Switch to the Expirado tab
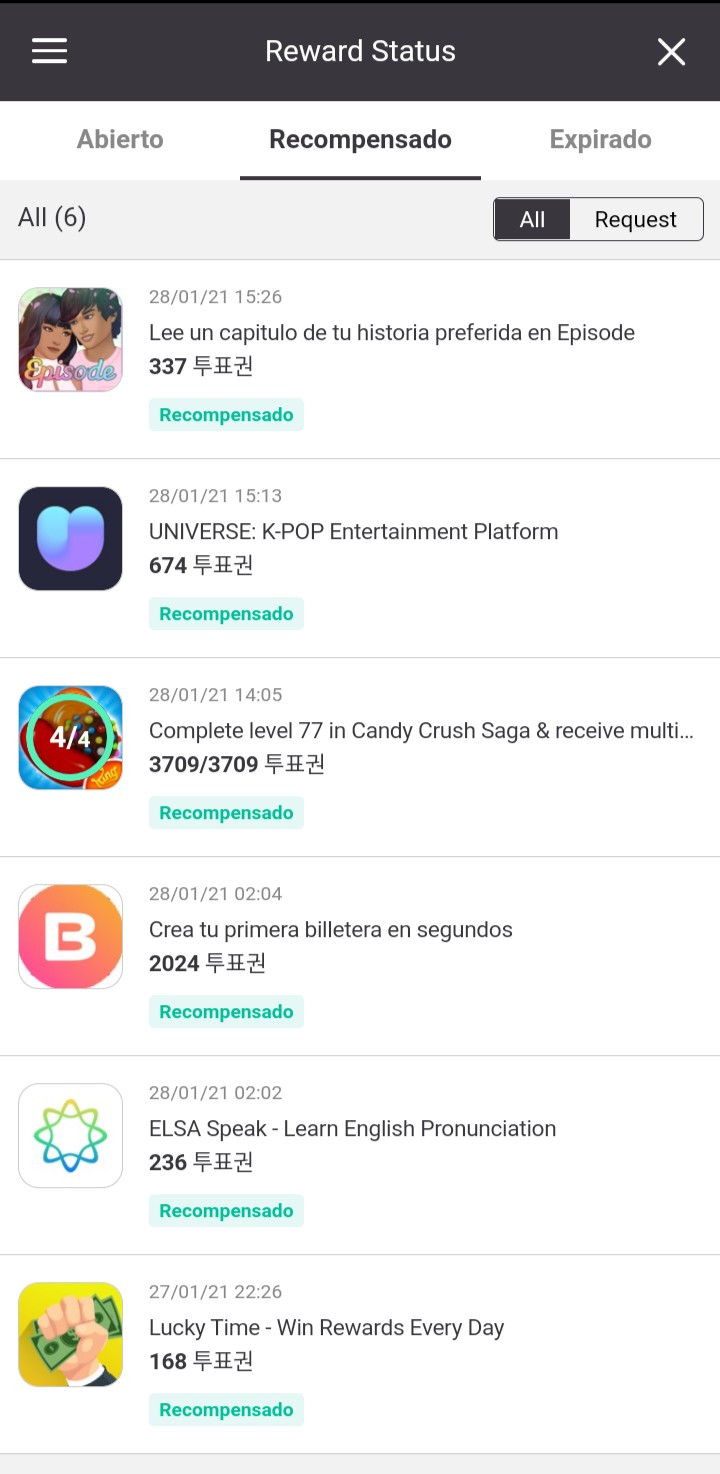The height and width of the screenshot is (1474, 720). [600, 140]
